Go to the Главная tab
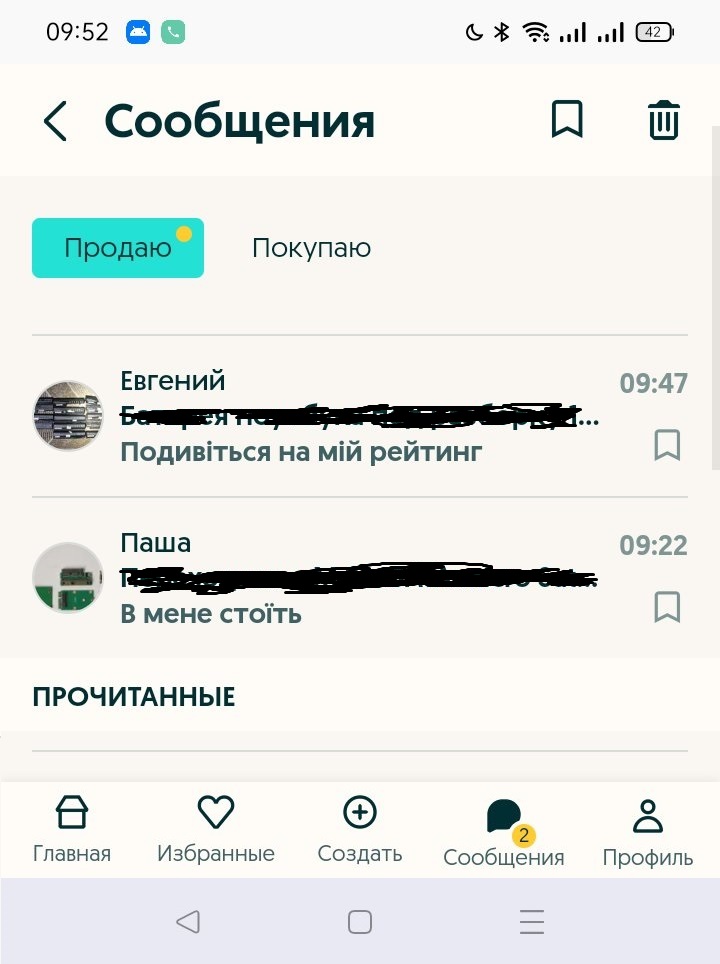The width and height of the screenshot is (720, 964). pos(72,830)
